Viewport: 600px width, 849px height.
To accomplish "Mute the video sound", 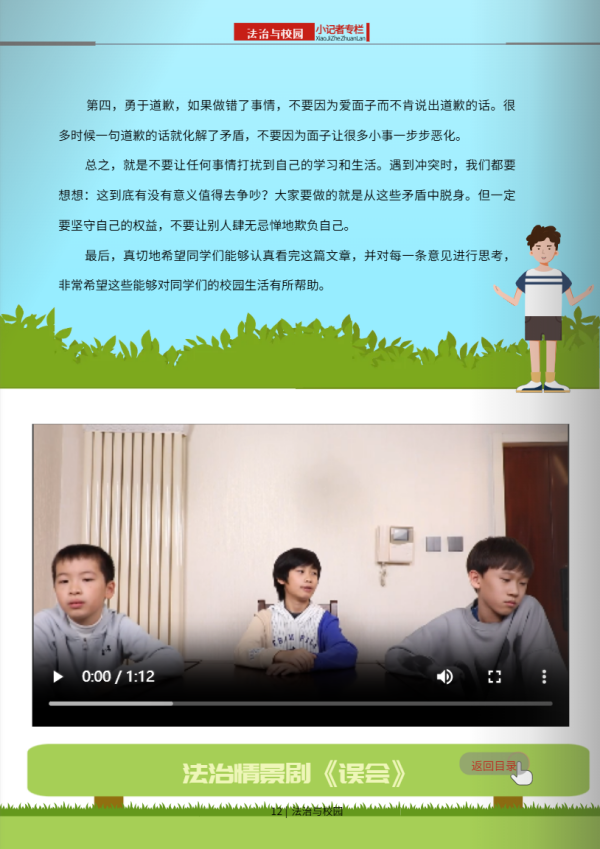I will pyautogui.click(x=445, y=677).
